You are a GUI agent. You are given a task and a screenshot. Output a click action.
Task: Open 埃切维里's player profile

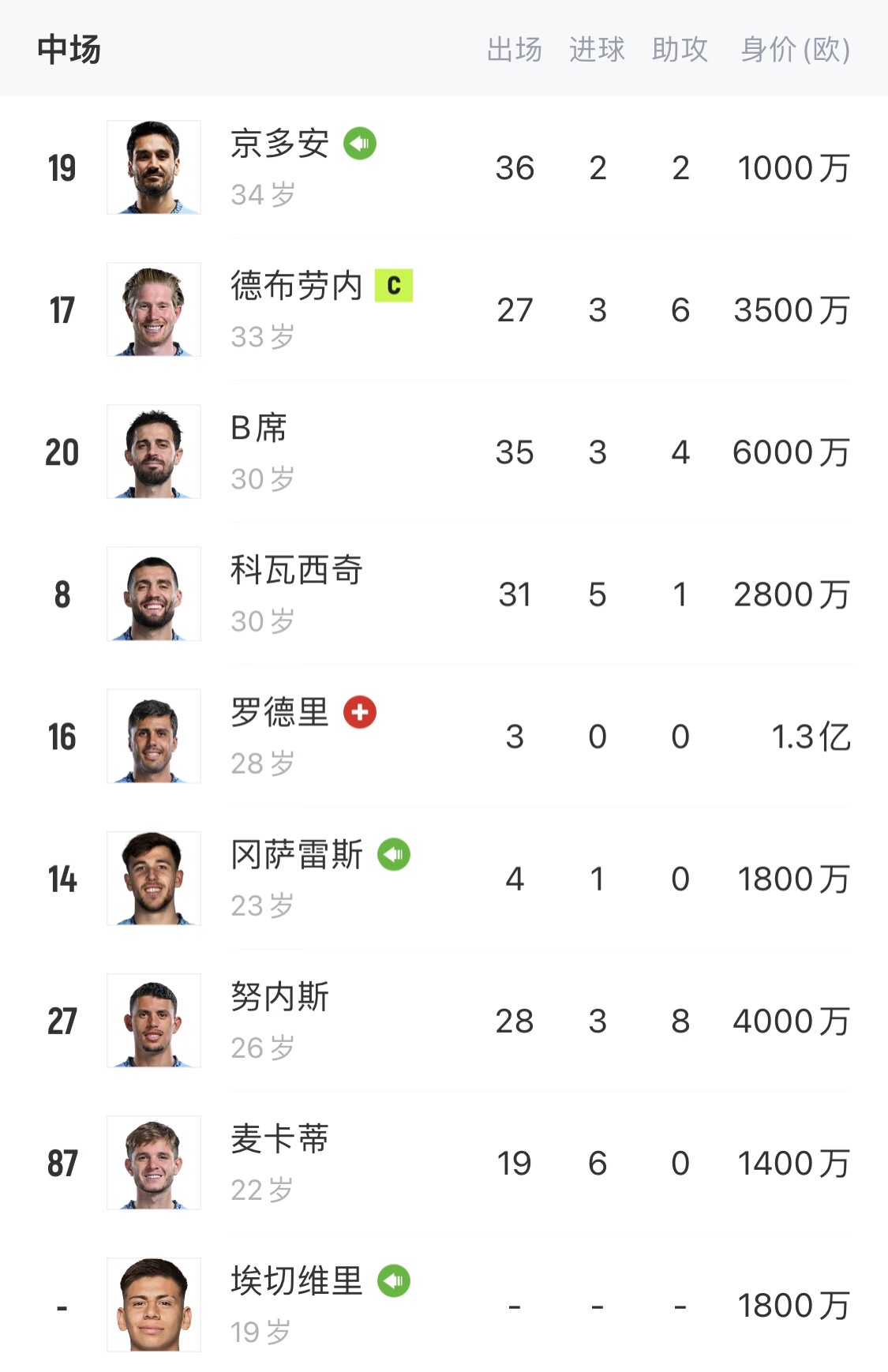coord(296,1282)
